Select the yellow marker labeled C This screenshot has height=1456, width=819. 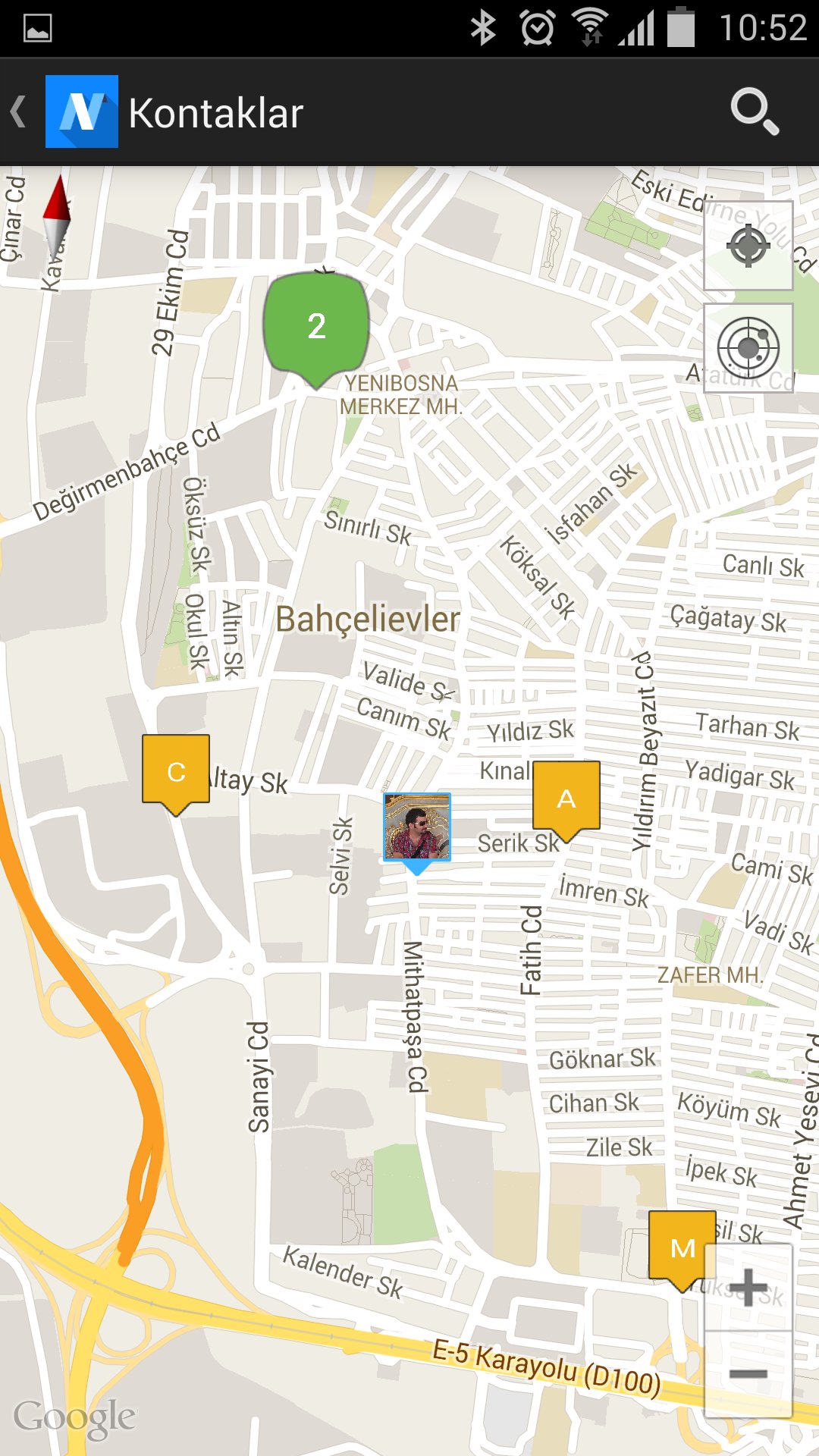176,774
